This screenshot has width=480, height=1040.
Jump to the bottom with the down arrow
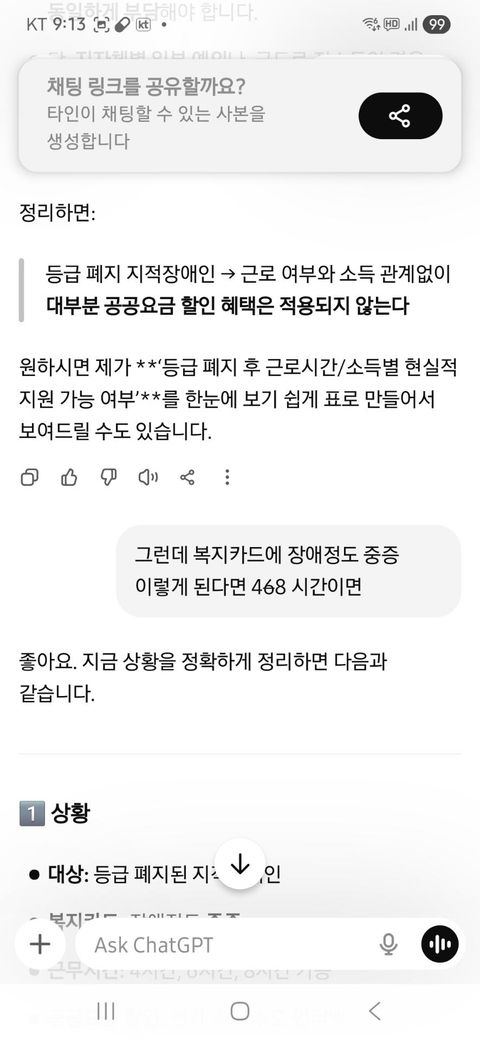pyautogui.click(x=239, y=865)
